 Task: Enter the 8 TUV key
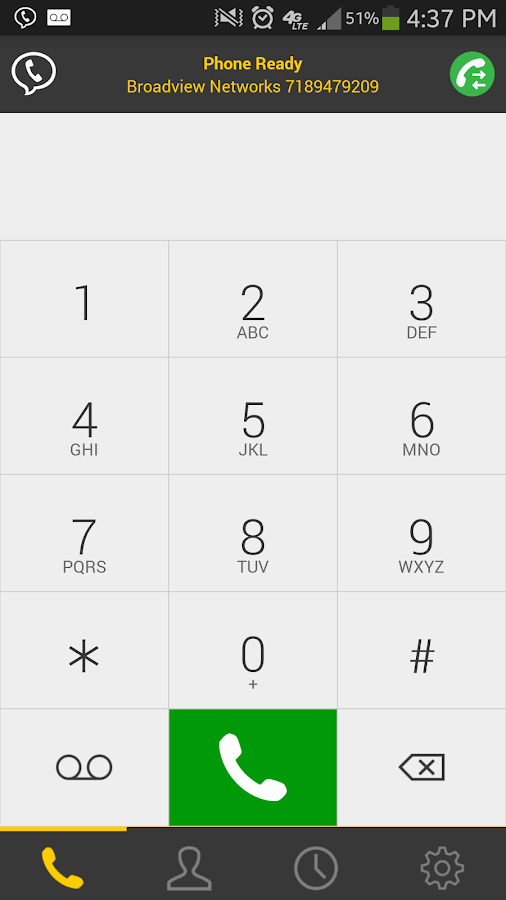coord(253,533)
